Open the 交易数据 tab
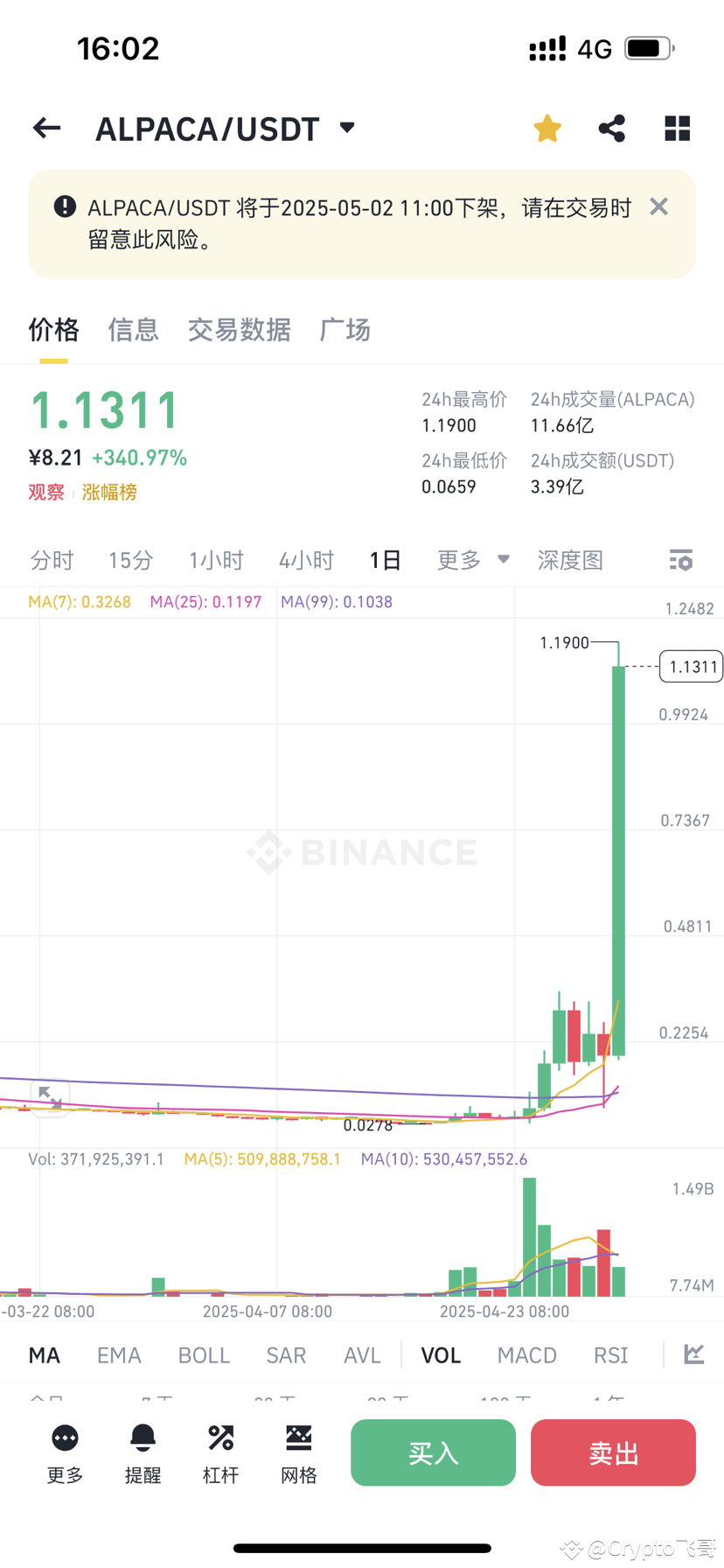This screenshot has width=724, height=1568. point(239,330)
